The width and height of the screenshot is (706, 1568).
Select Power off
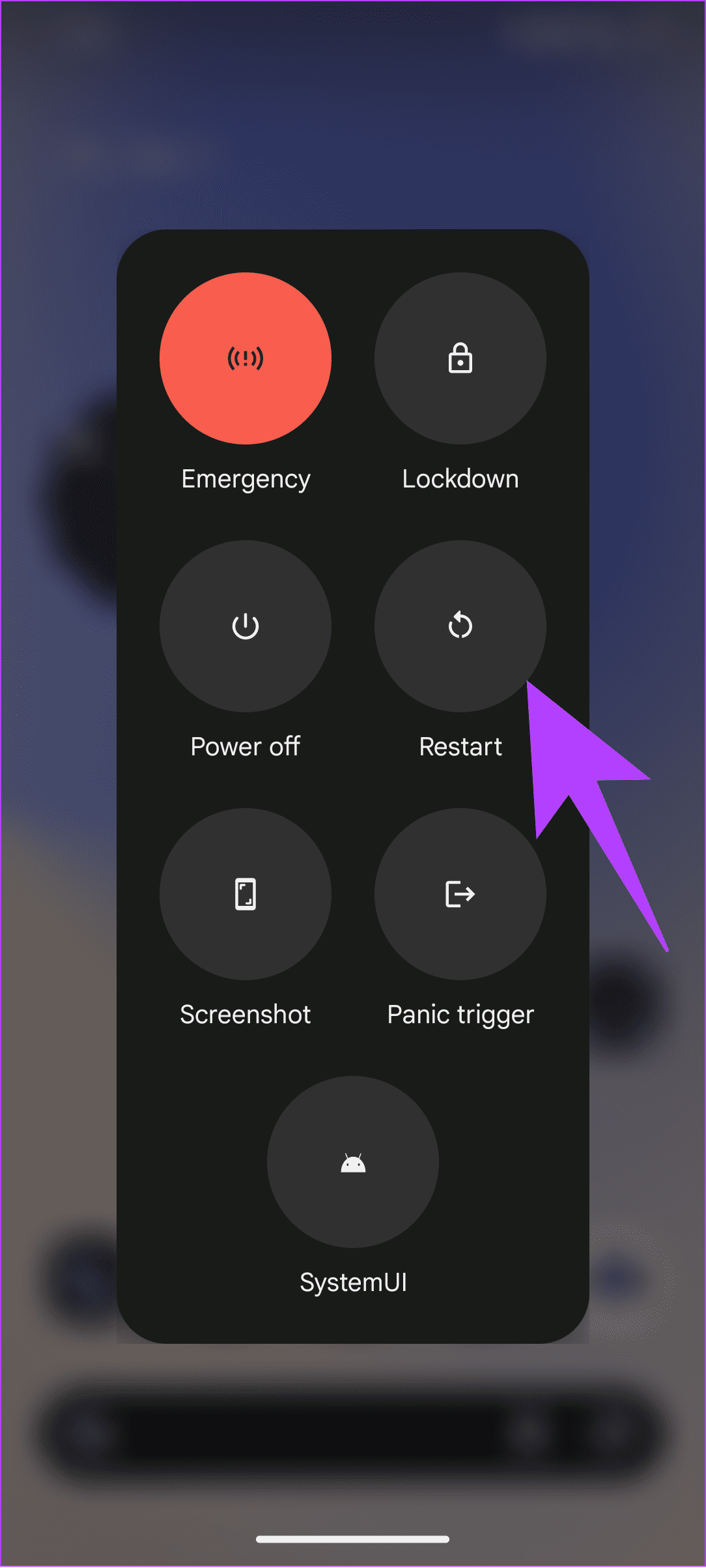[246, 626]
